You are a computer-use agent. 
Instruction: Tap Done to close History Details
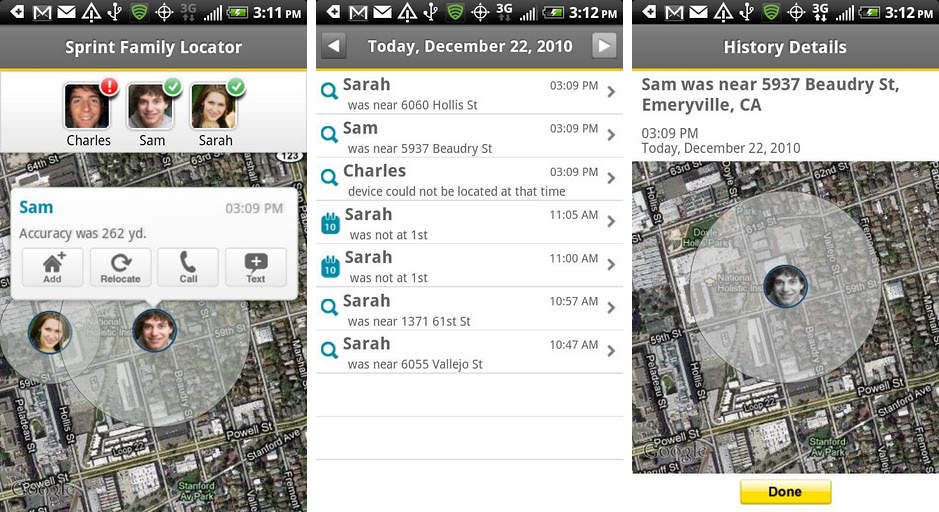coord(785,491)
